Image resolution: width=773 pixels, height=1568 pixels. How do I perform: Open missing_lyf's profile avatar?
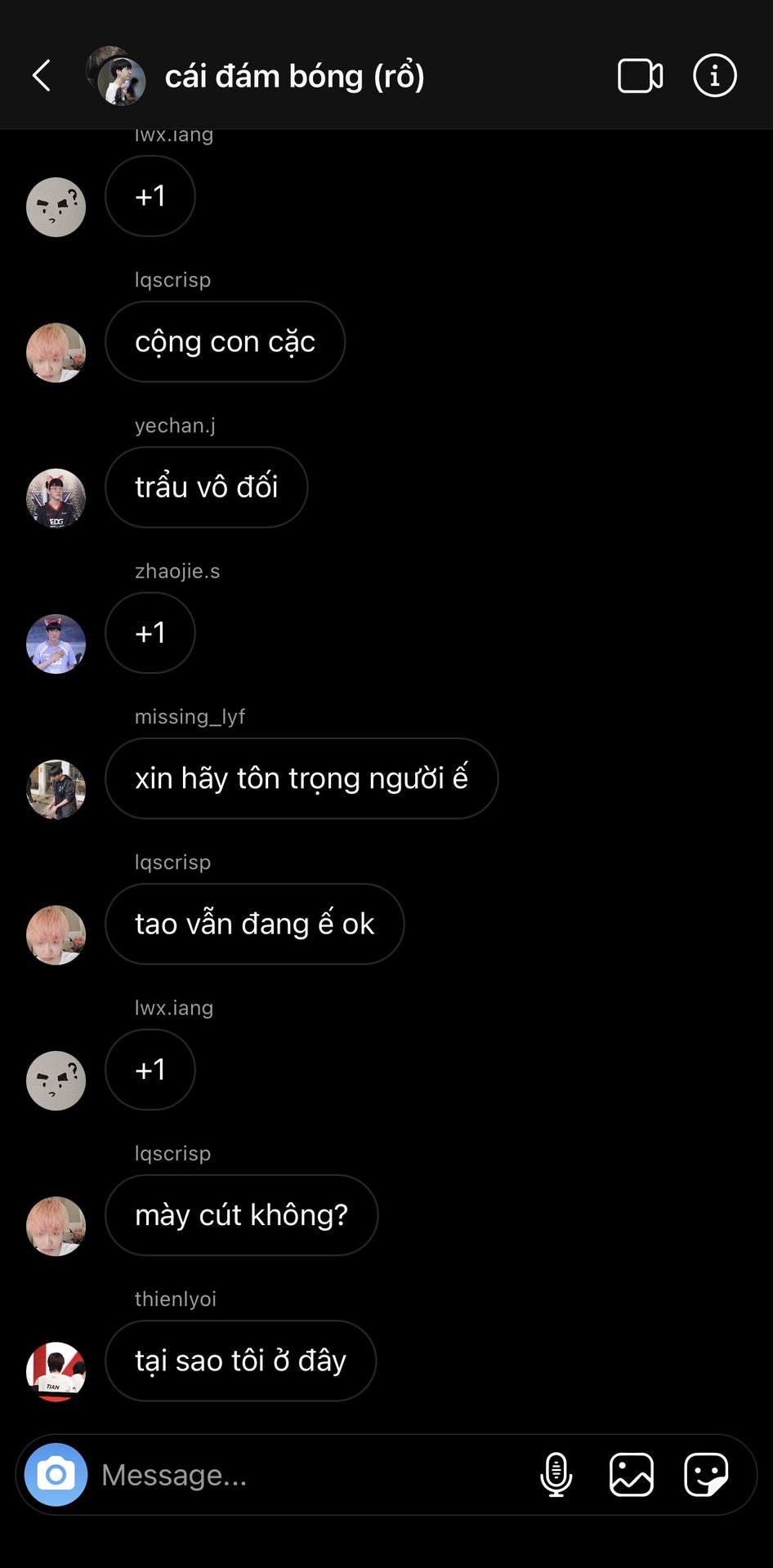click(x=56, y=789)
